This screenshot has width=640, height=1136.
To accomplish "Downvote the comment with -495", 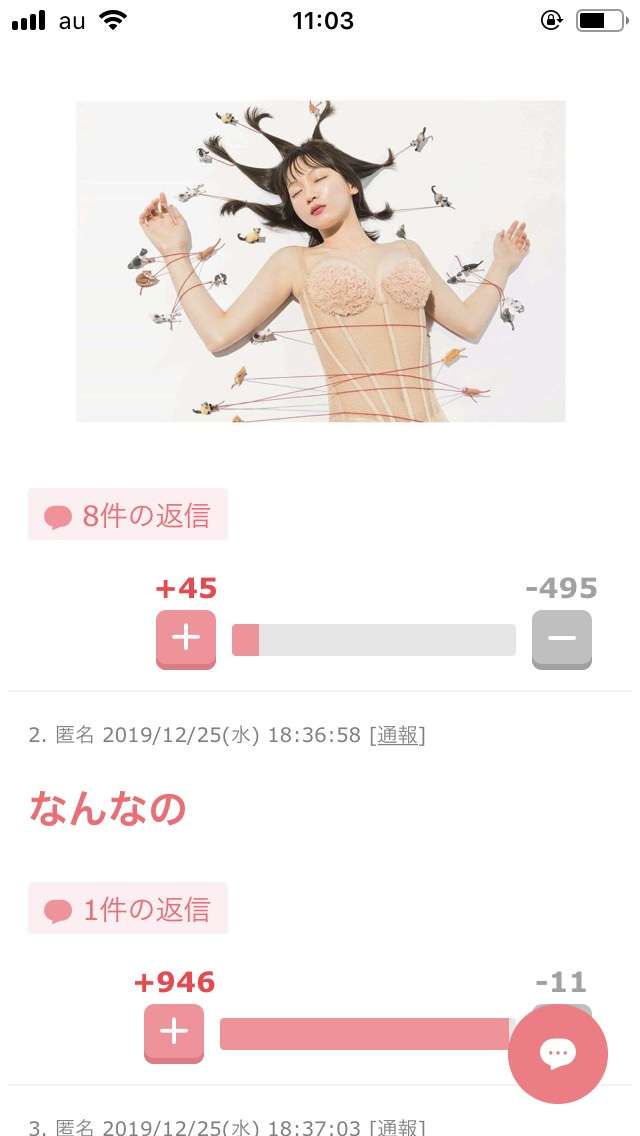I will pyautogui.click(x=562, y=639).
